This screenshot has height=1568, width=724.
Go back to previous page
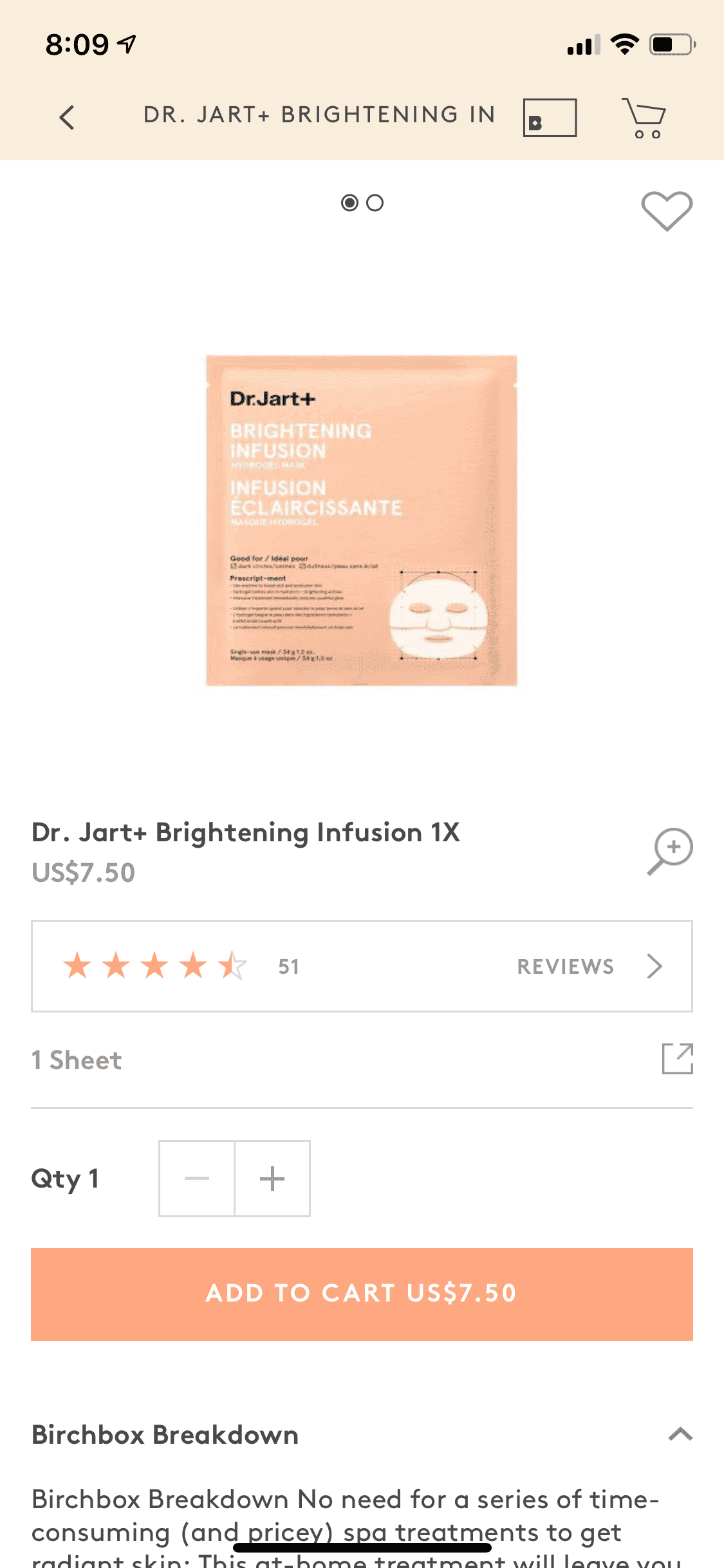[67, 117]
